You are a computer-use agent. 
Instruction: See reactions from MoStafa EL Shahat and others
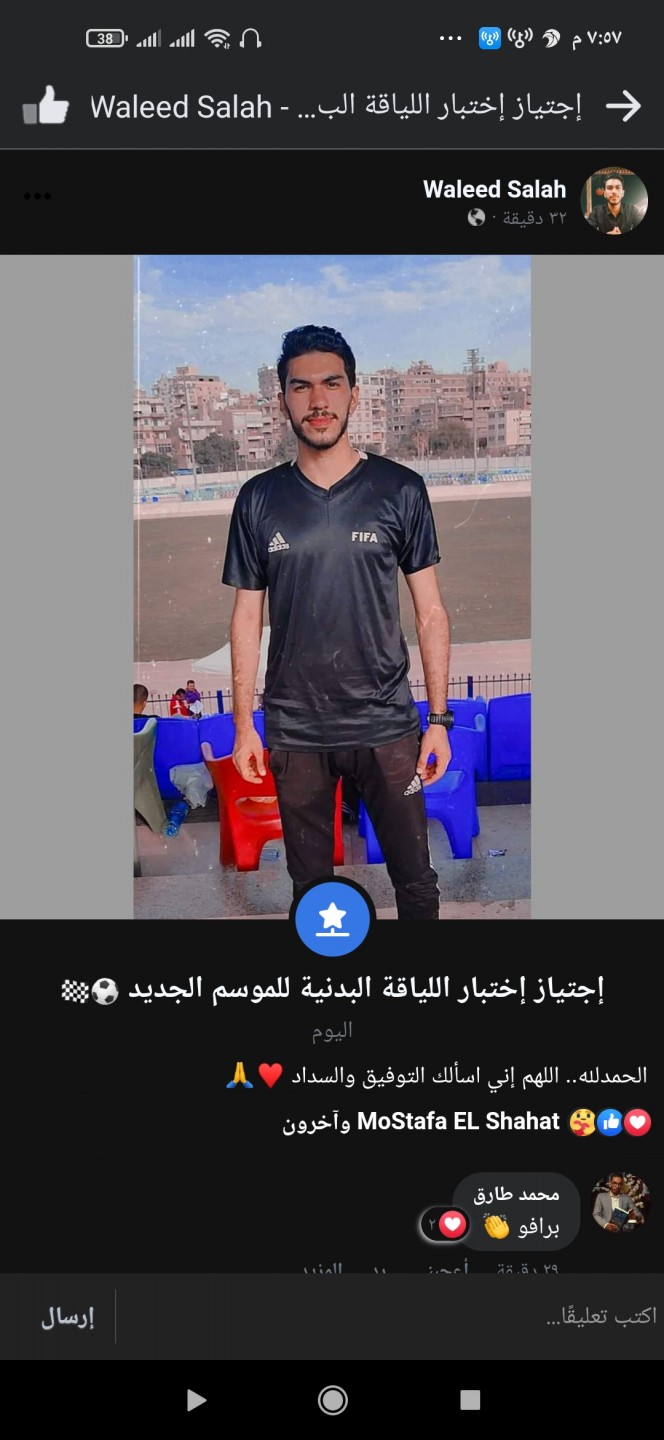pyautogui.click(x=420, y=1122)
